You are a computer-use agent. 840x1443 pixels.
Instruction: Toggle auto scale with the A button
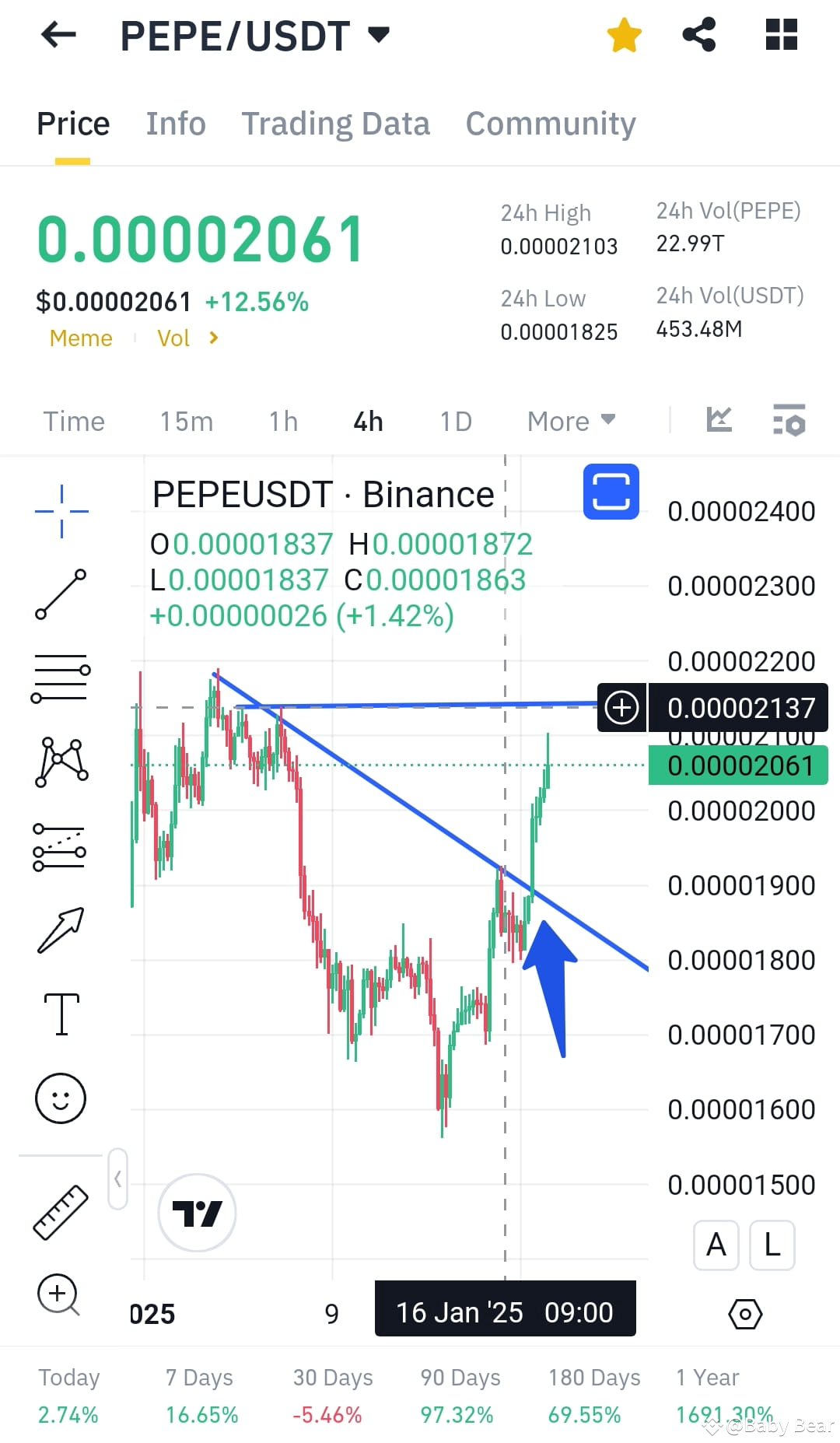click(716, 1245)
